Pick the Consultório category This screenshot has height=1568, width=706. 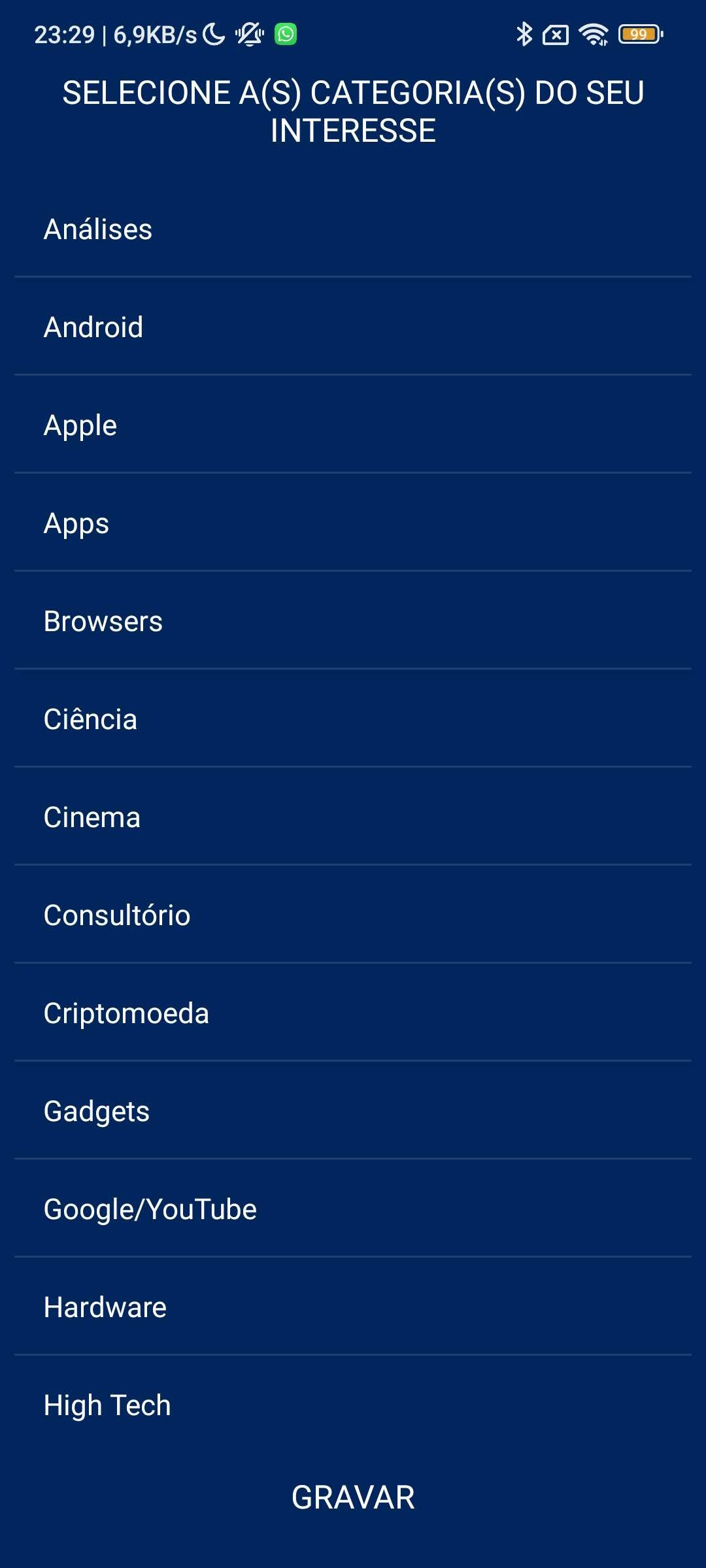353,915
